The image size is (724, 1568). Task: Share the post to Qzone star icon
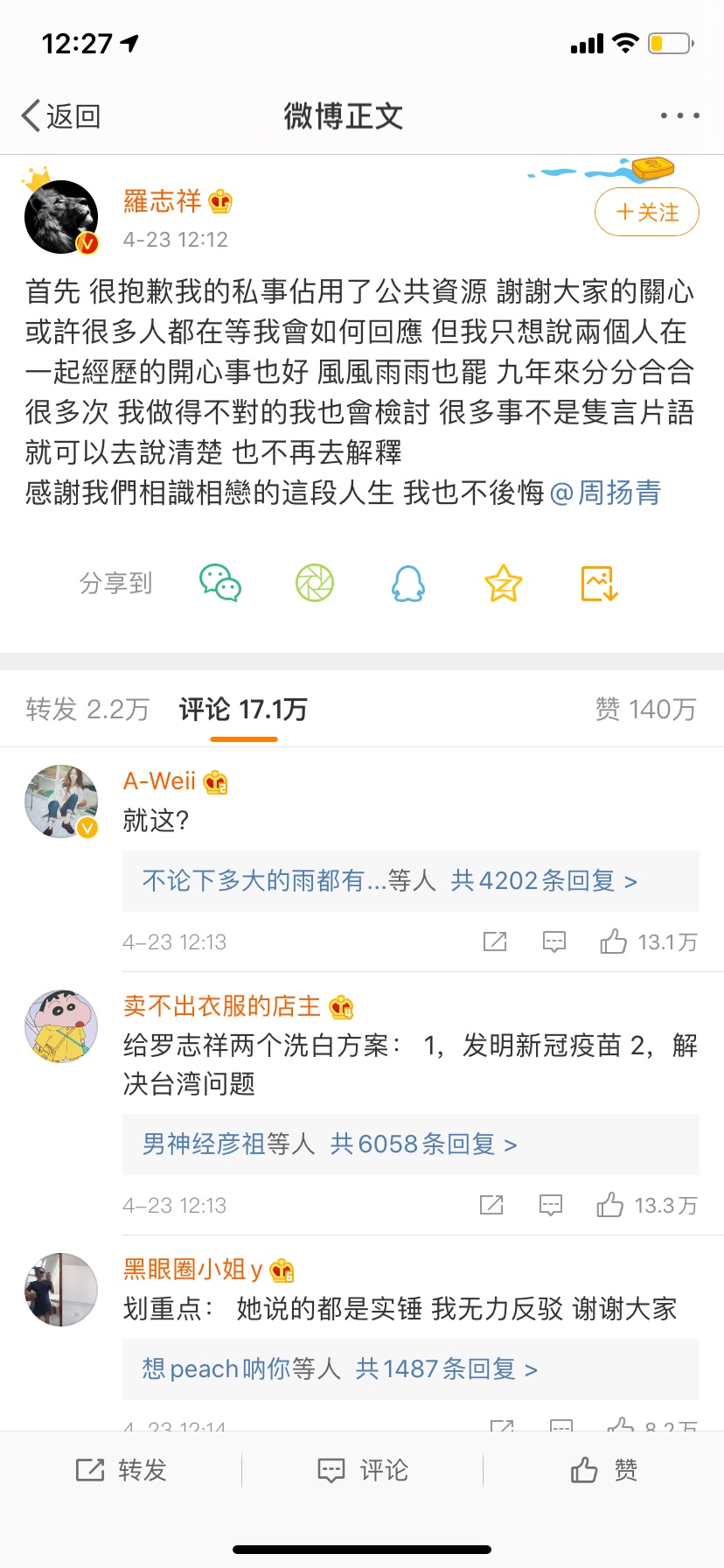504,583
